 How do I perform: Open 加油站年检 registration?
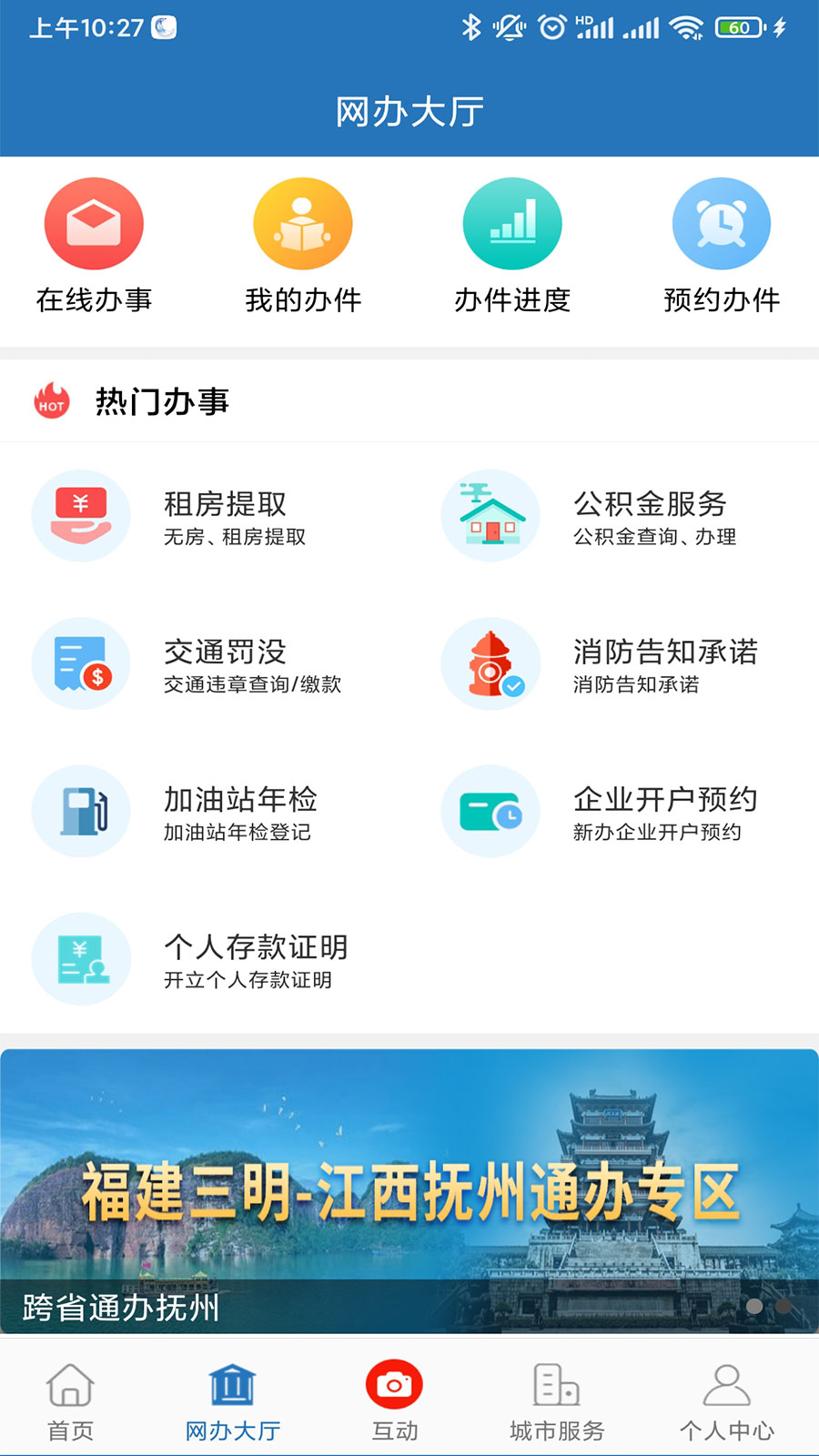(x=182, y=812)
